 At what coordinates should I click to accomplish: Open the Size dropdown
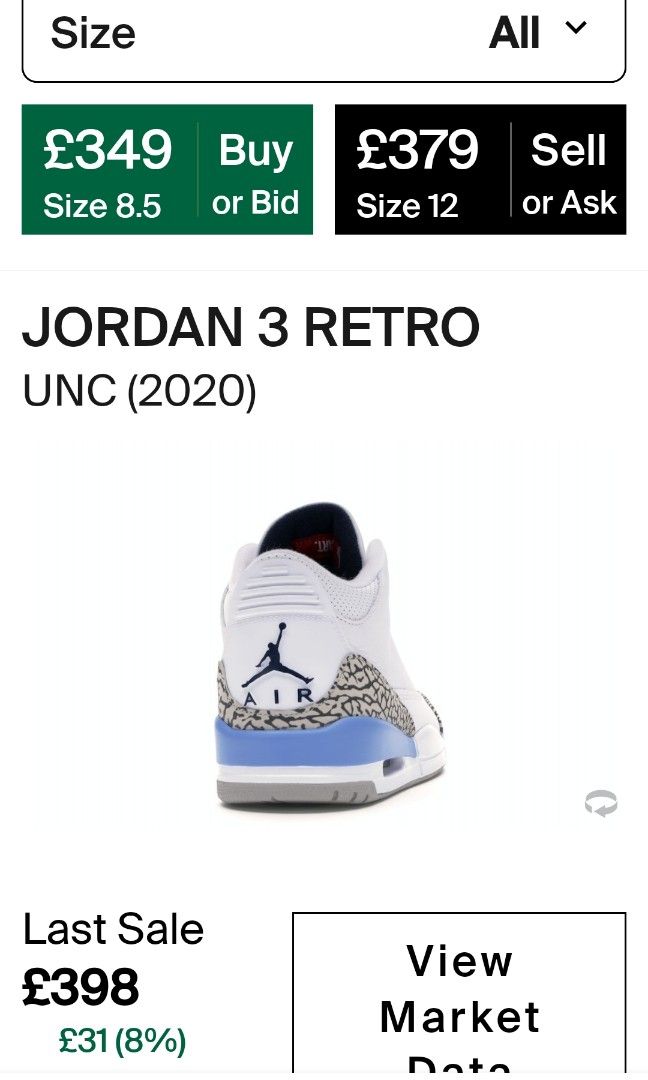pyautogui.click(x=323, y=35)
